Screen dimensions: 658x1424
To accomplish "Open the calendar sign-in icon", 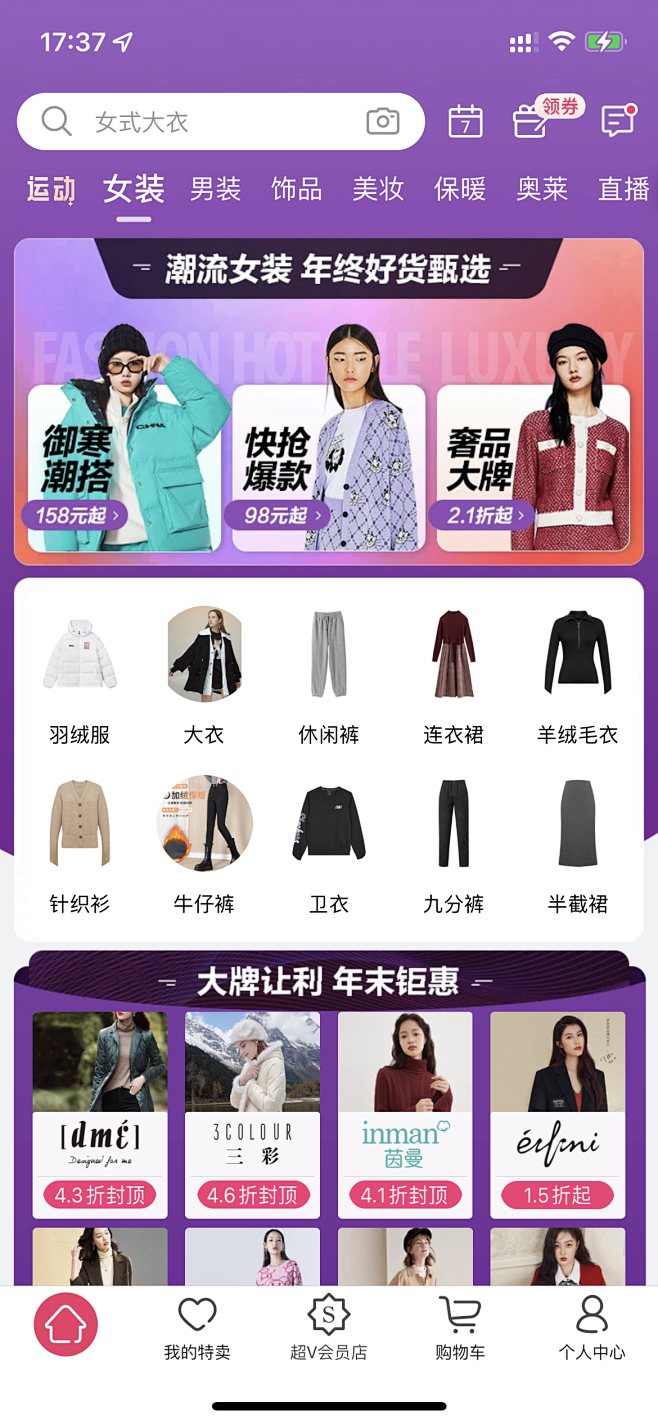I will tap(465, 122).
